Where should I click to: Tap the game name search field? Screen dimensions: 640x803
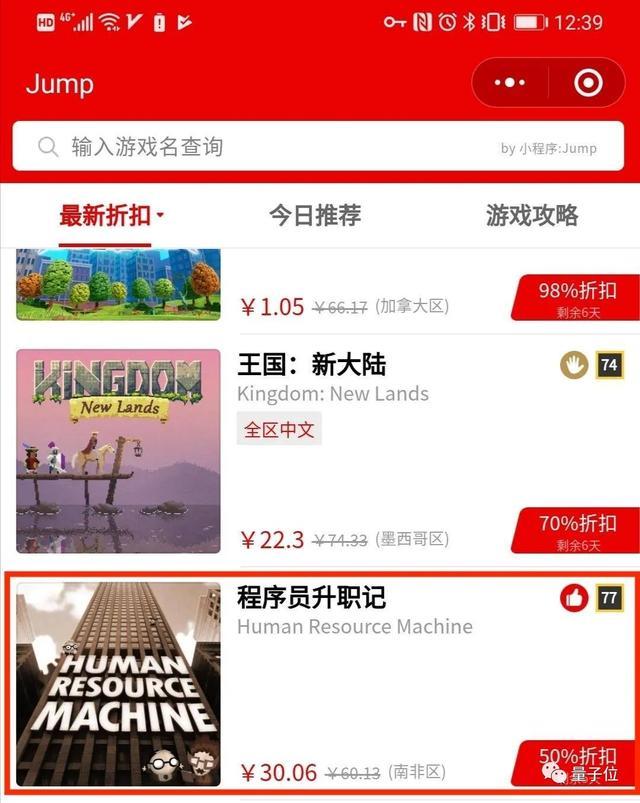coord(270,147)
